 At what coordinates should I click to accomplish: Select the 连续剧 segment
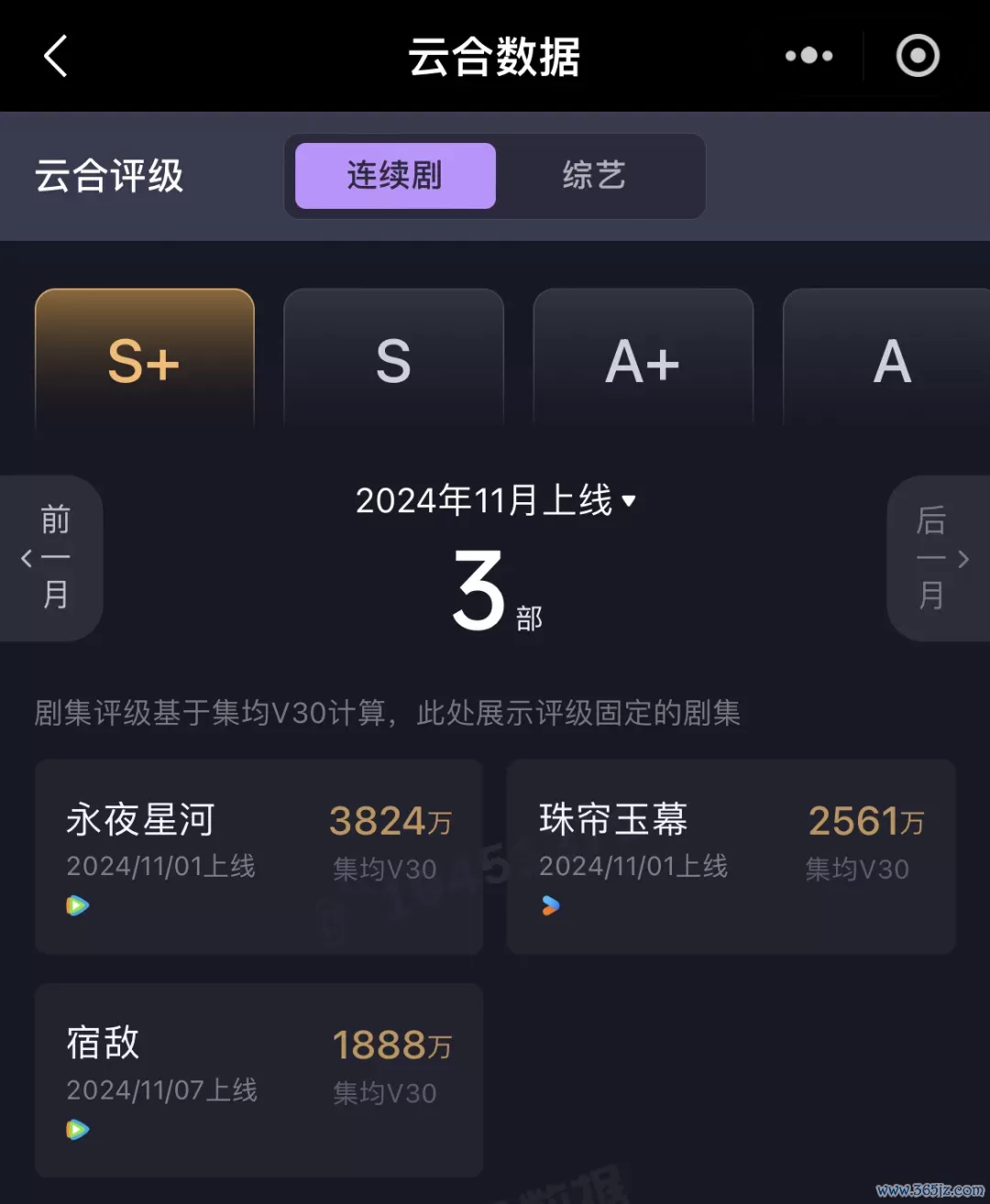[x=395, y=175]
